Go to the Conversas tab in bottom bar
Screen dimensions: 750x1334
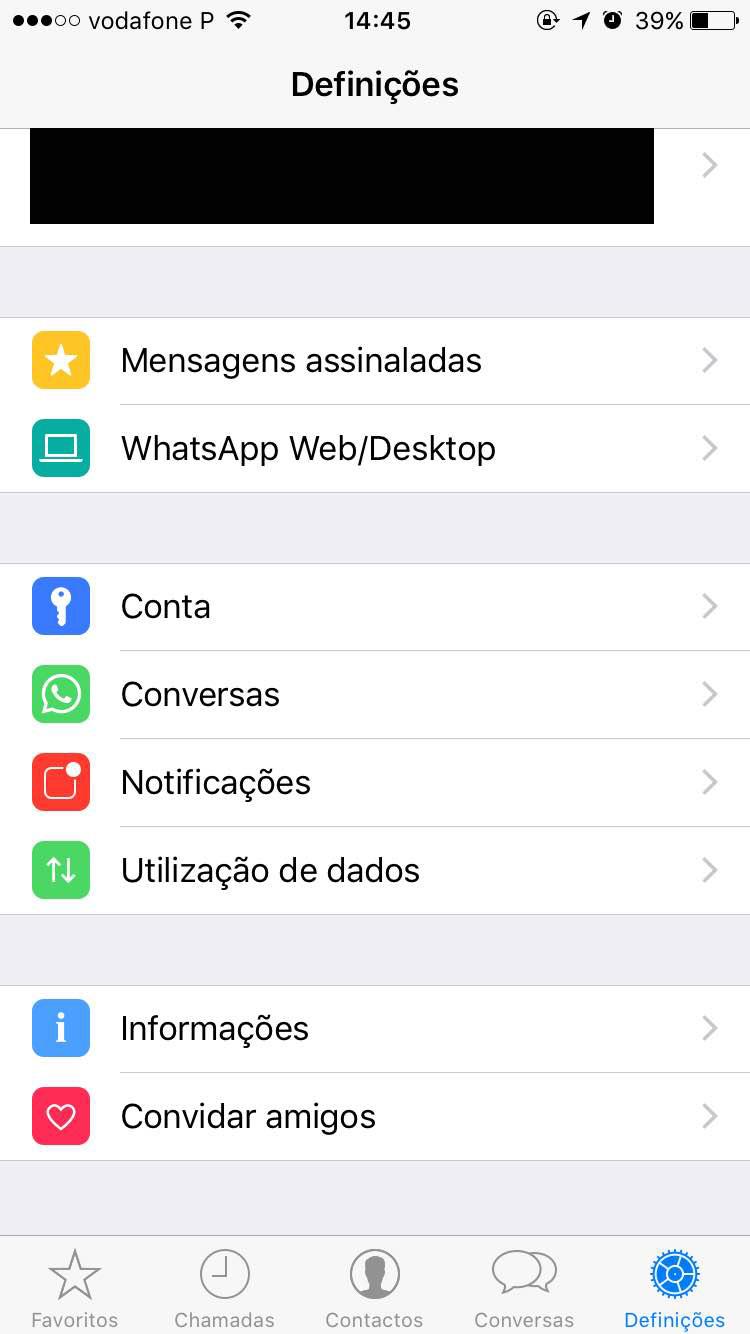tap(524, 1288)
